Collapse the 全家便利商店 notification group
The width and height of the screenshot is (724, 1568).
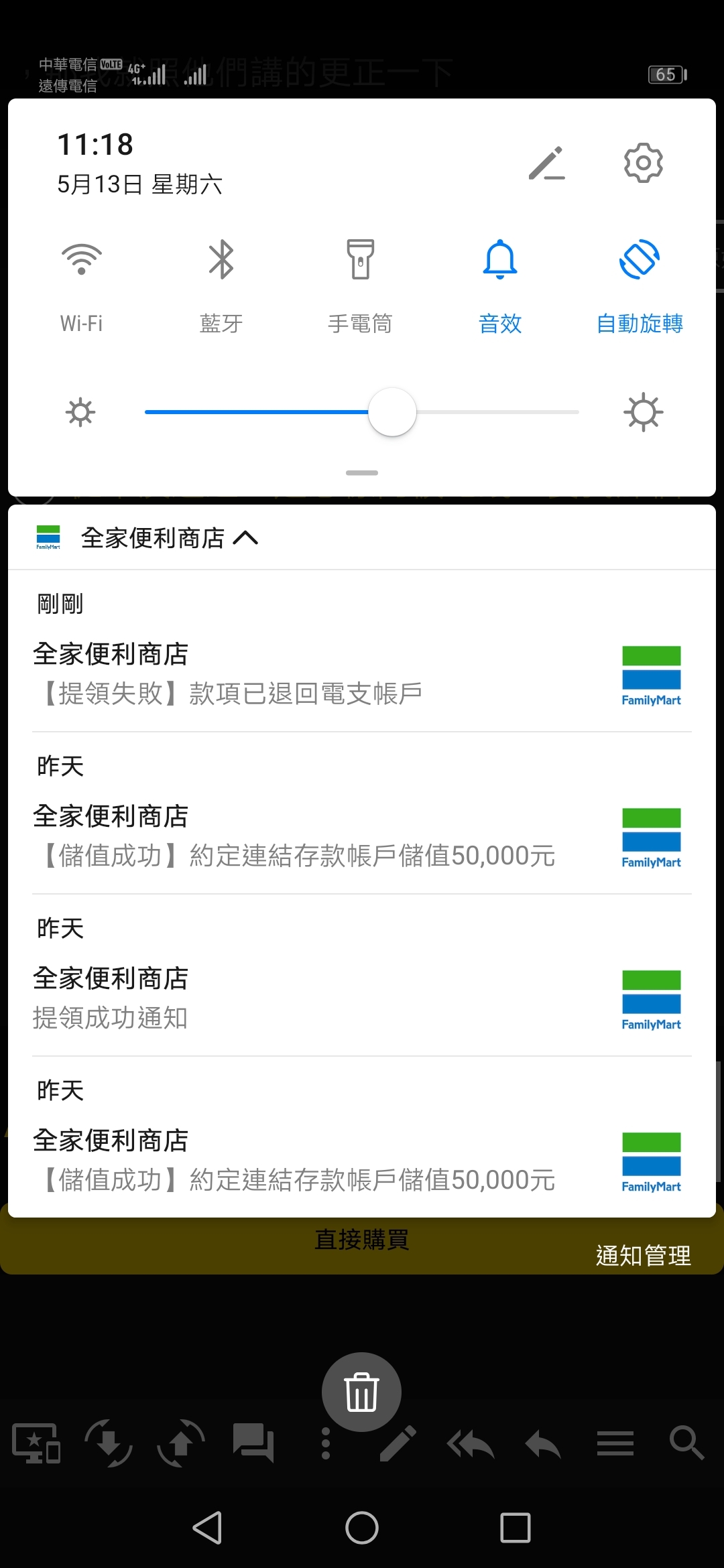[x=245, y=537]
